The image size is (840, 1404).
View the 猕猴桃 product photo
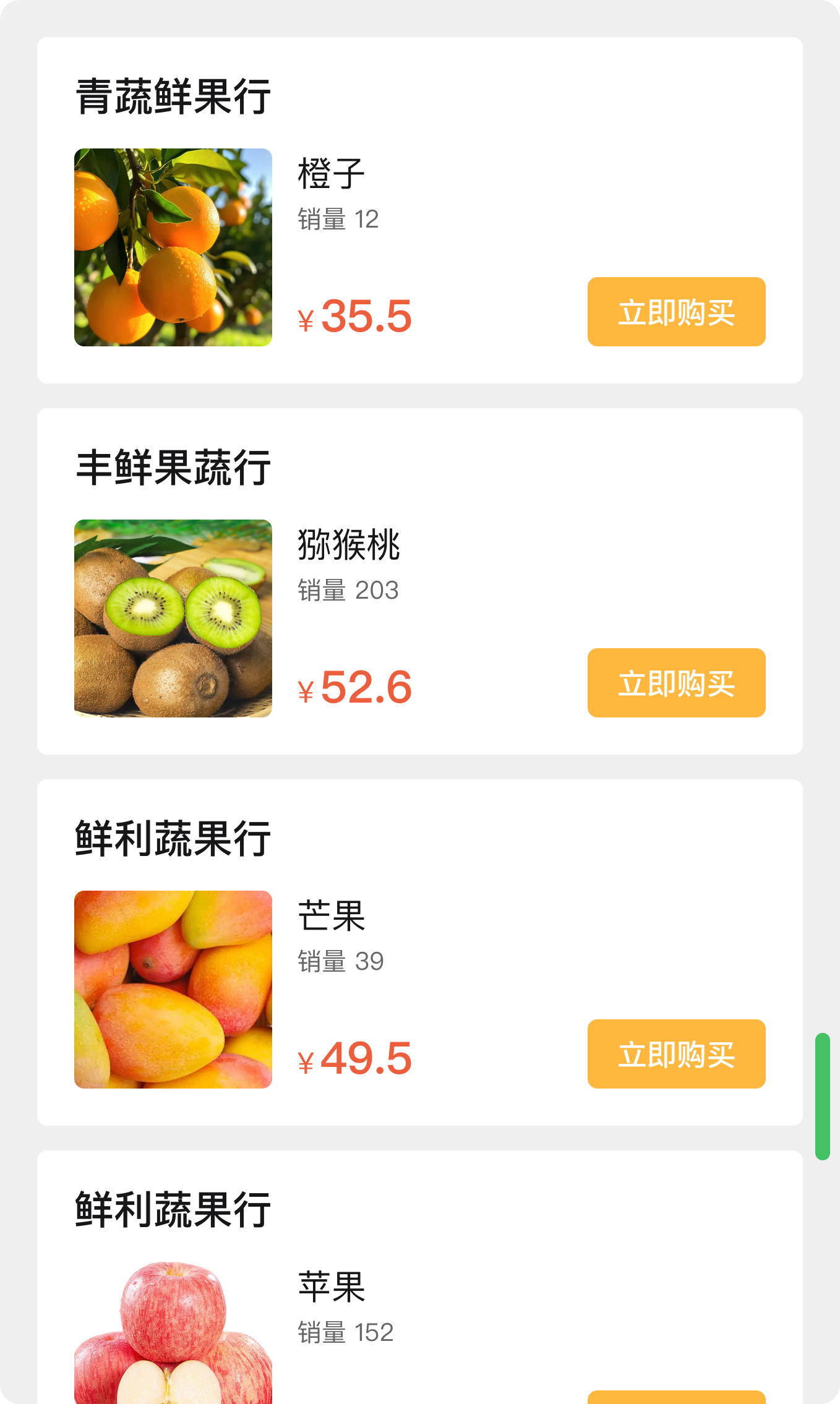173,619
